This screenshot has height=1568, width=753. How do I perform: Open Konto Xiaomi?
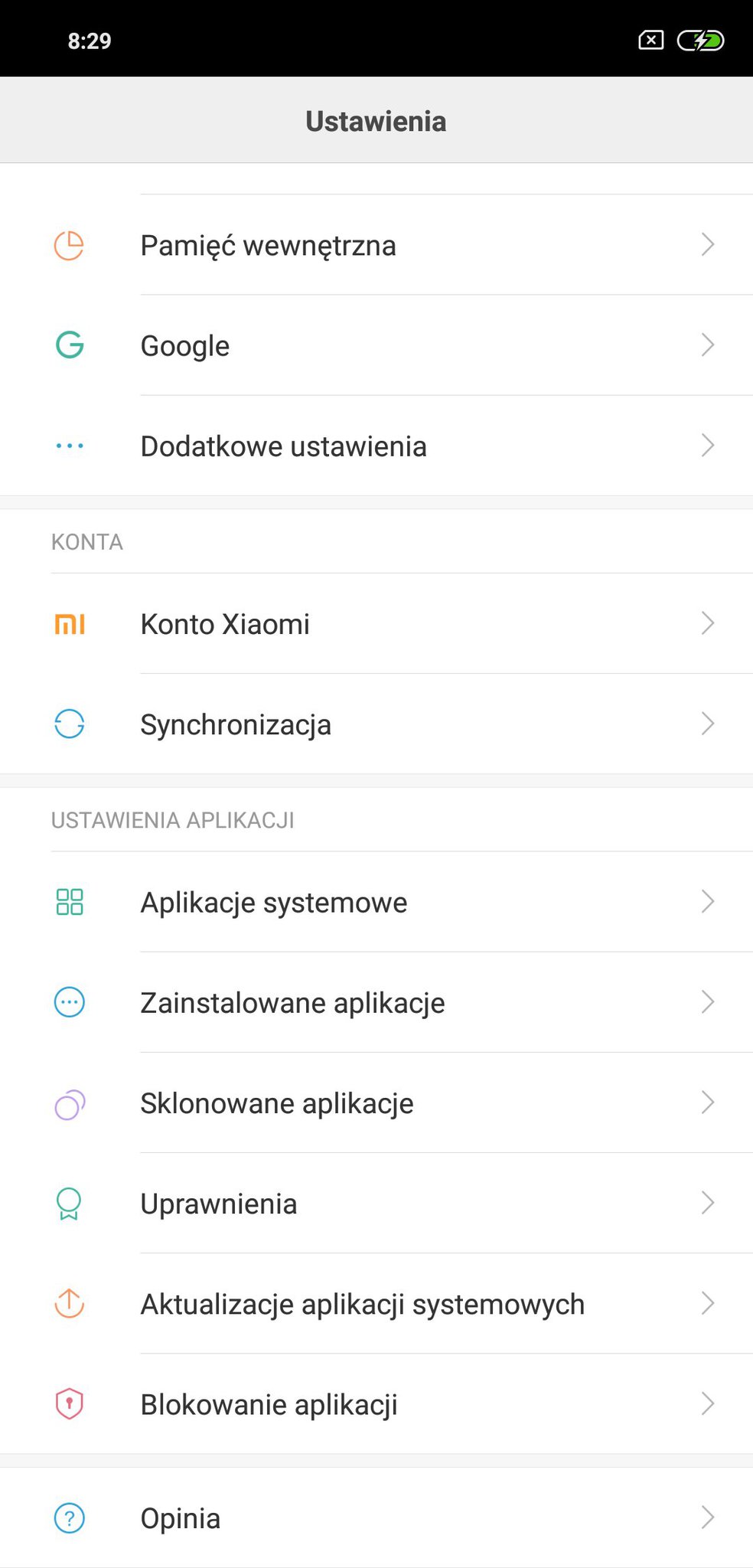click(376, 623)
